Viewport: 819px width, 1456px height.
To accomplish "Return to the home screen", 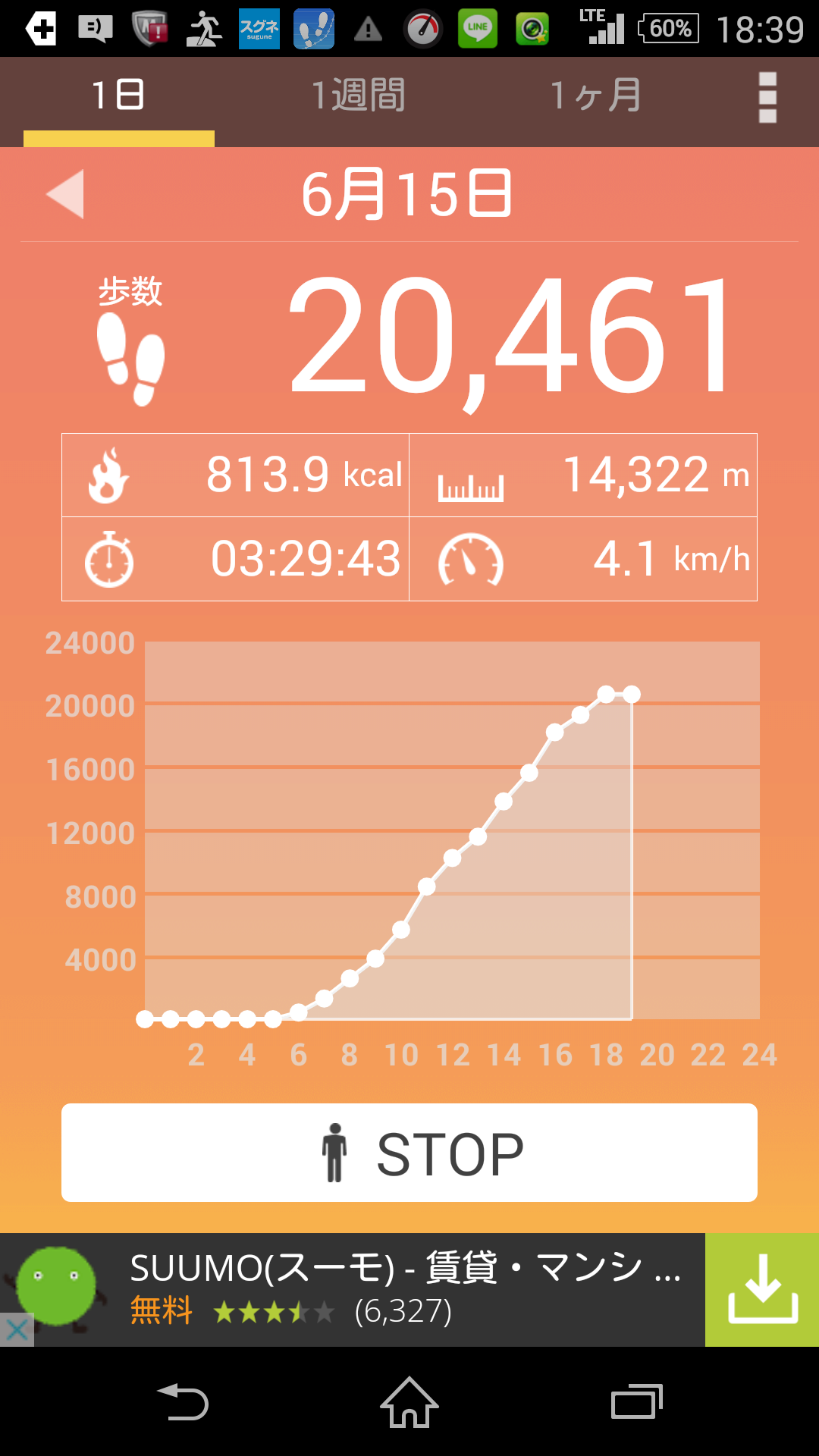I will tap(409, 1401).
